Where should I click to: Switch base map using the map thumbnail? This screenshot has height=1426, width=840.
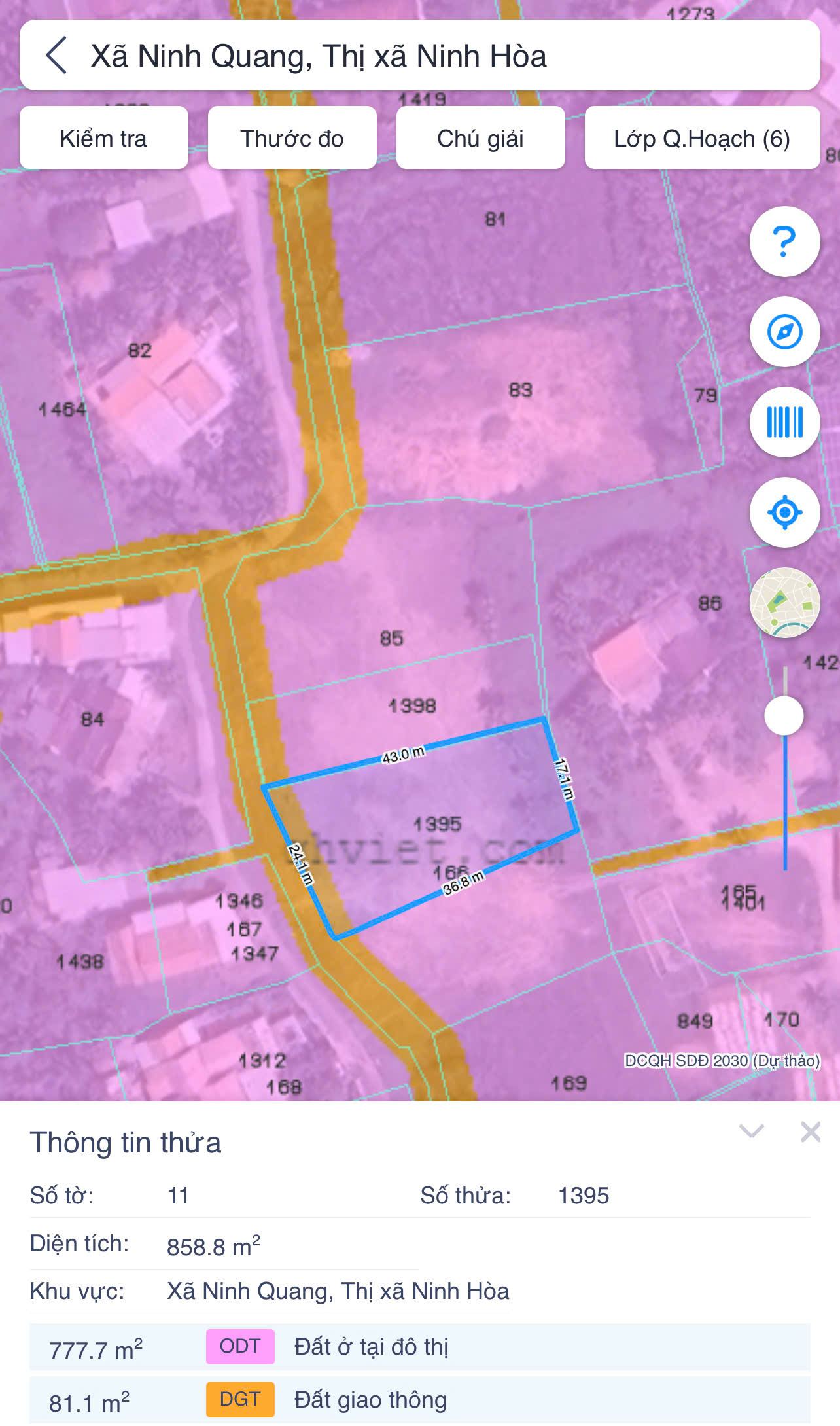784,603
